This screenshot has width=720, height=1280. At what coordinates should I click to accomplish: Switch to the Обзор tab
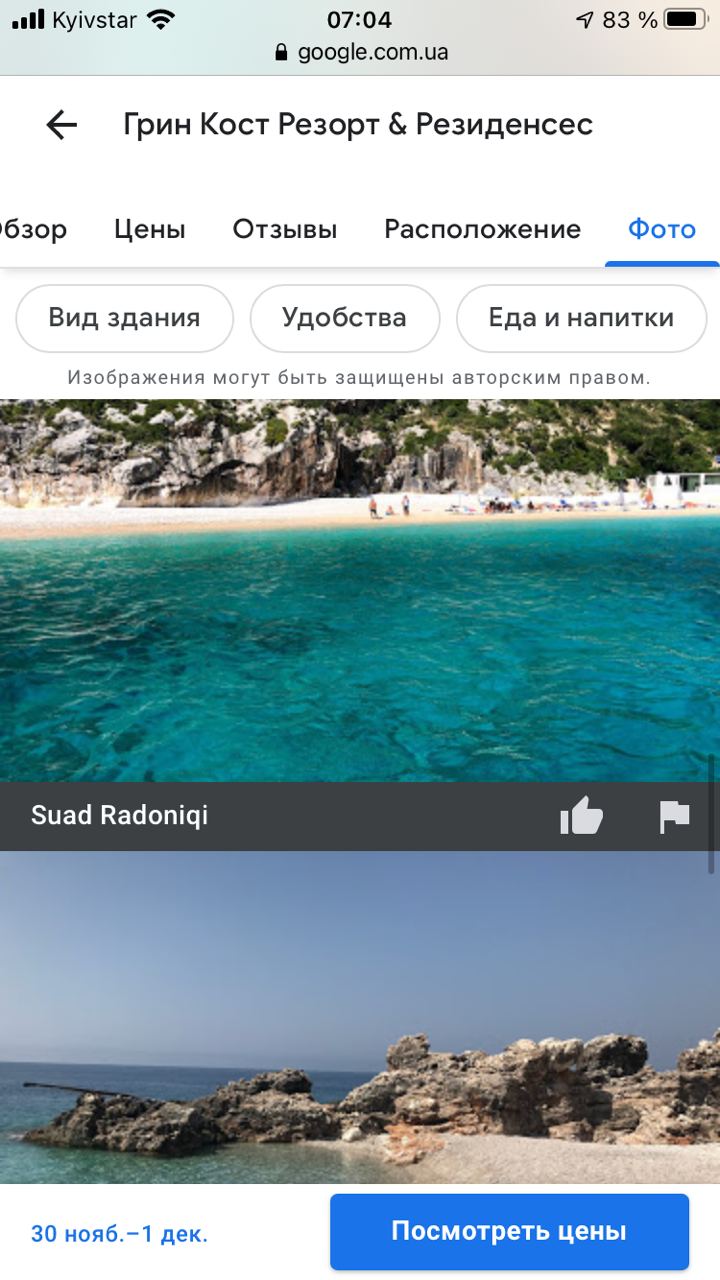pyautogui.click(x=32, y=229)
